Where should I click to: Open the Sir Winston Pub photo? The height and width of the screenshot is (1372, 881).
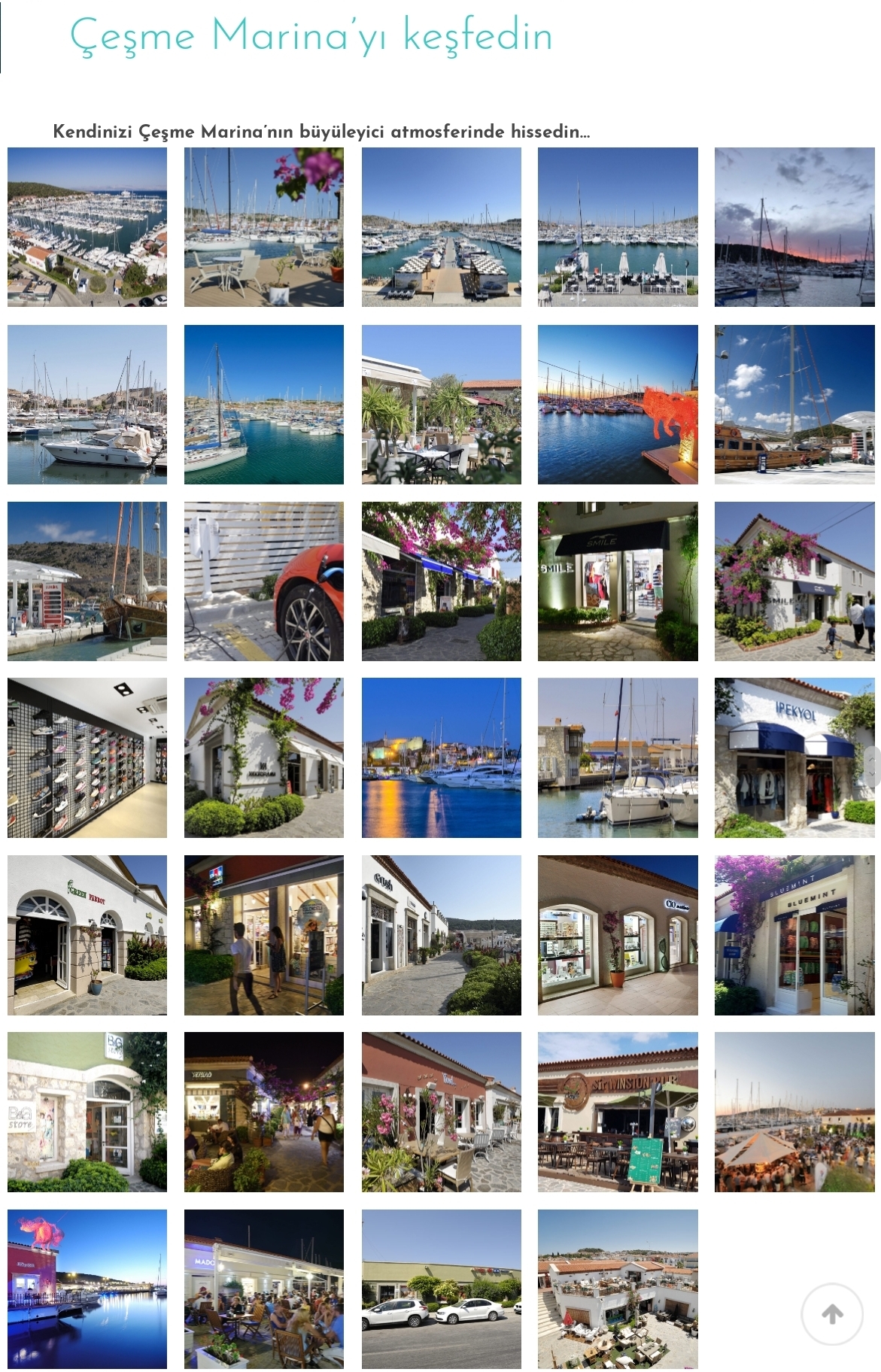(x=617, y=1112)
